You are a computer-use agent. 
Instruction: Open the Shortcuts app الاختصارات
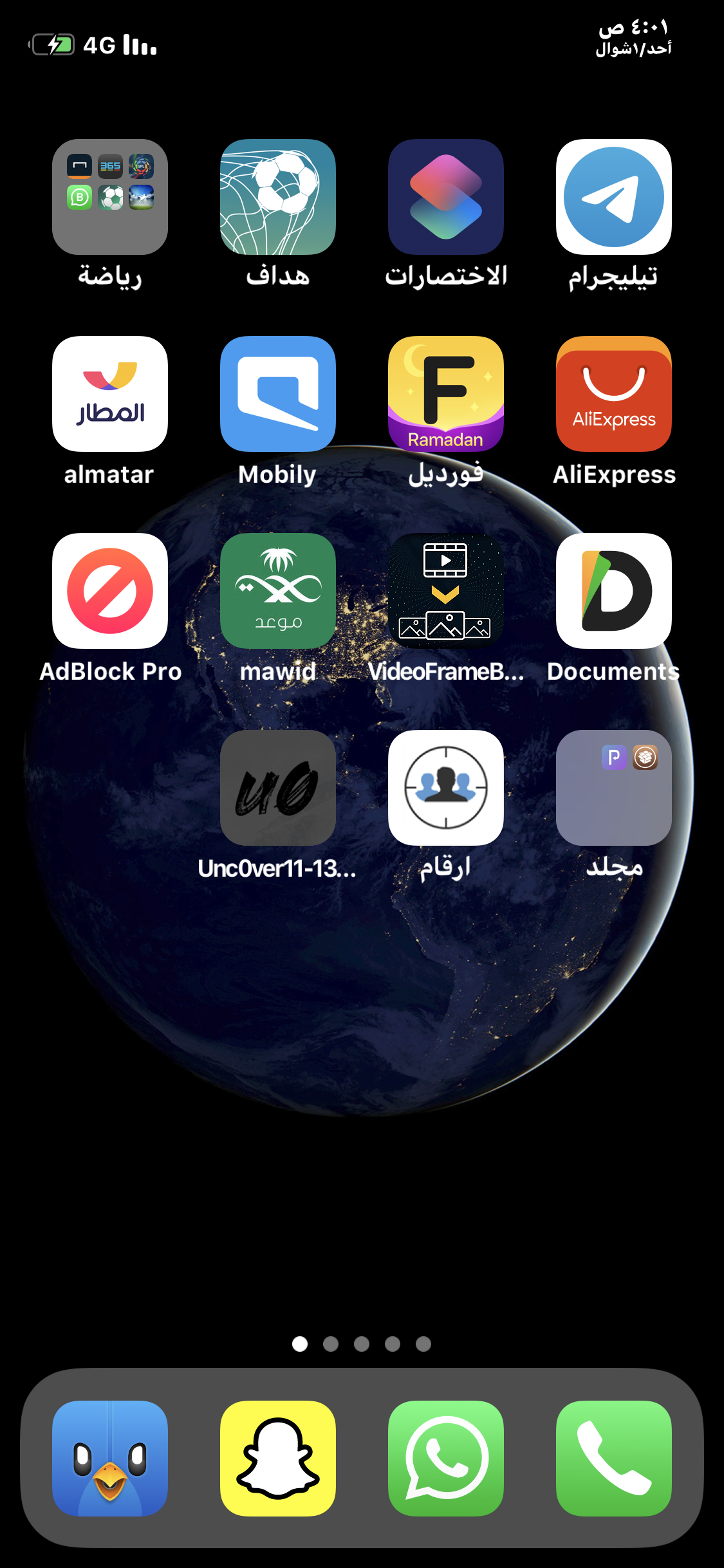(446, 197)
